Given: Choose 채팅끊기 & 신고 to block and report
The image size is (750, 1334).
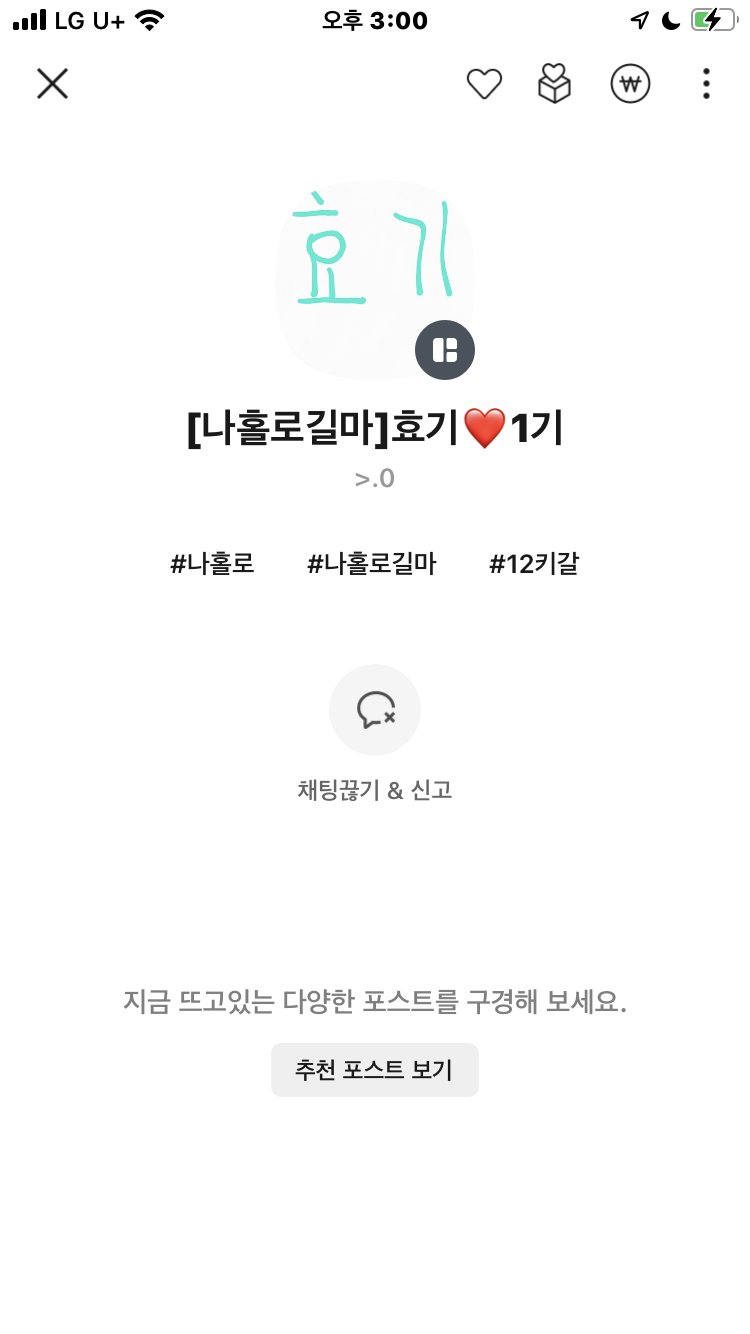Looking at the screenshot, I should 375,710.
